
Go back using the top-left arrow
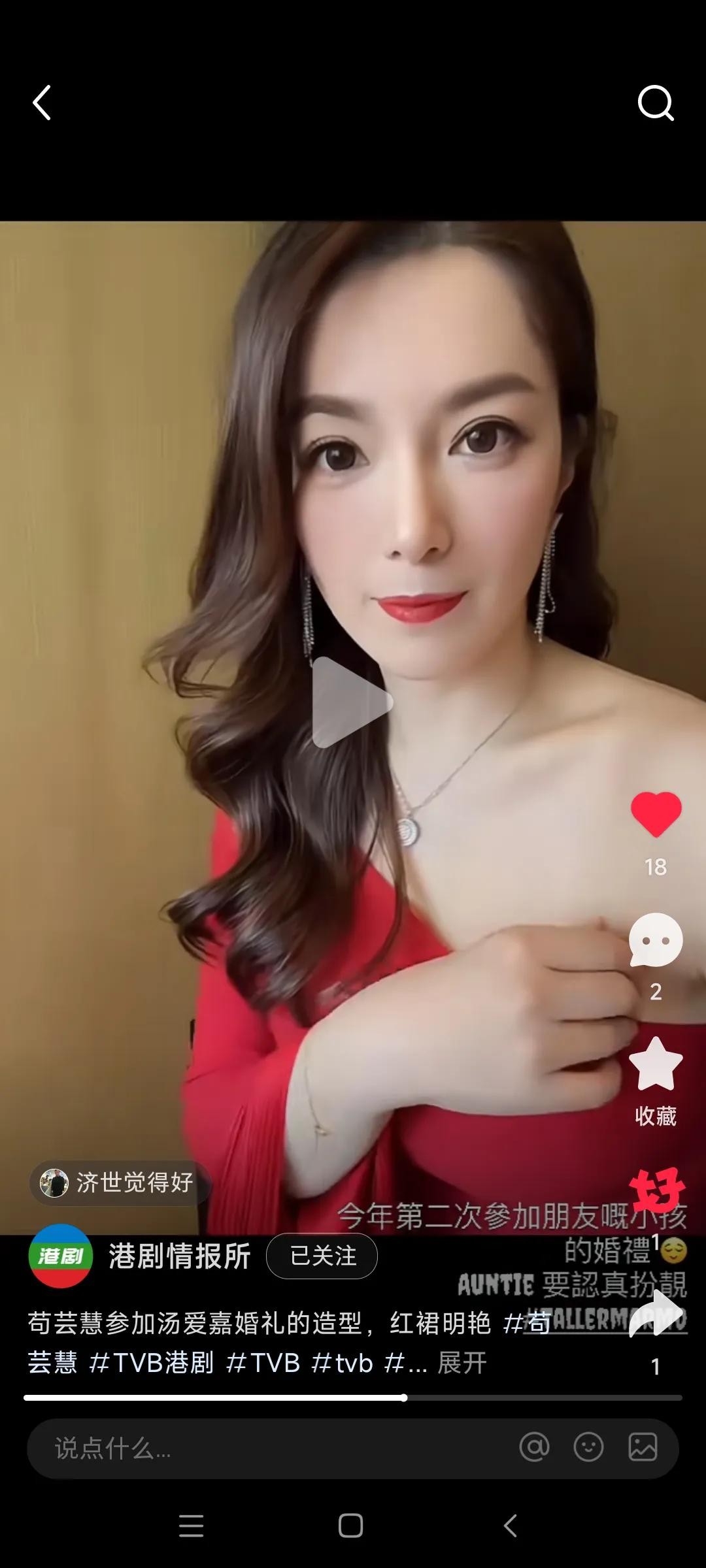[42, 103]
